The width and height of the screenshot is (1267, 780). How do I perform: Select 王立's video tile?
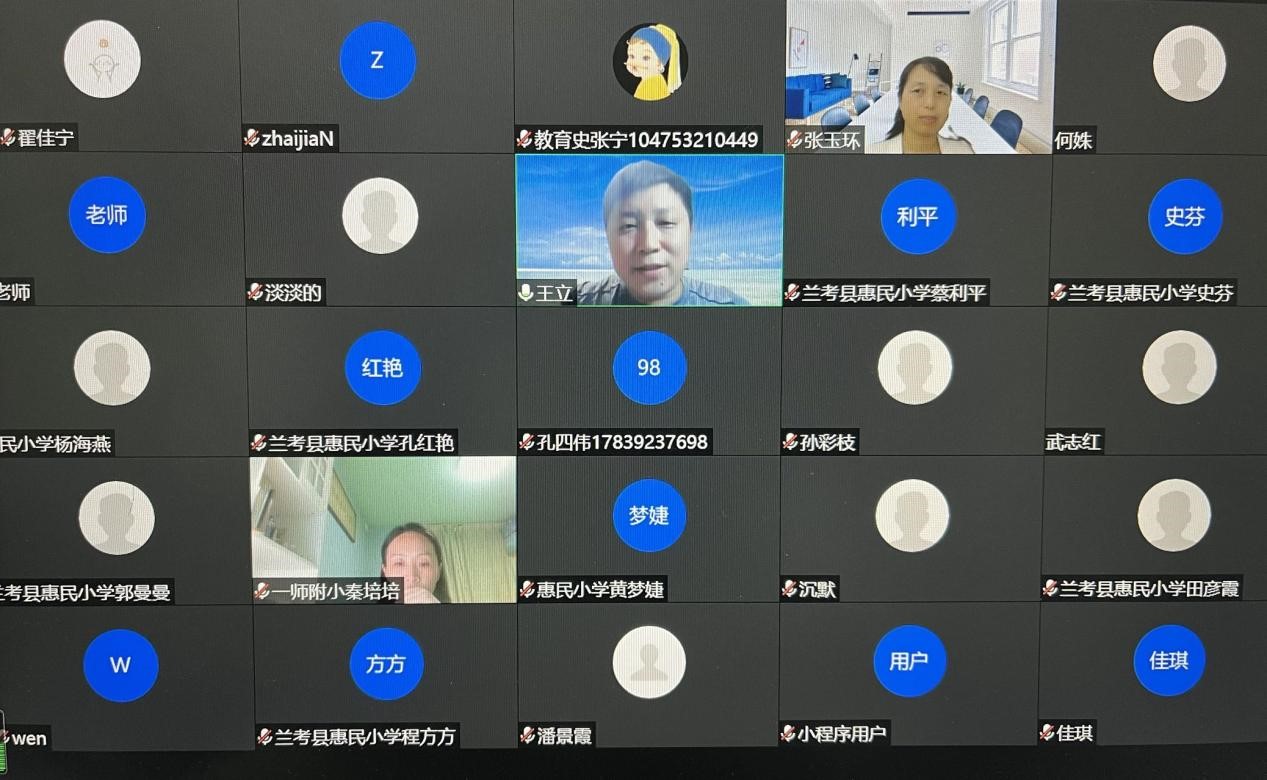tap(649, 230)
